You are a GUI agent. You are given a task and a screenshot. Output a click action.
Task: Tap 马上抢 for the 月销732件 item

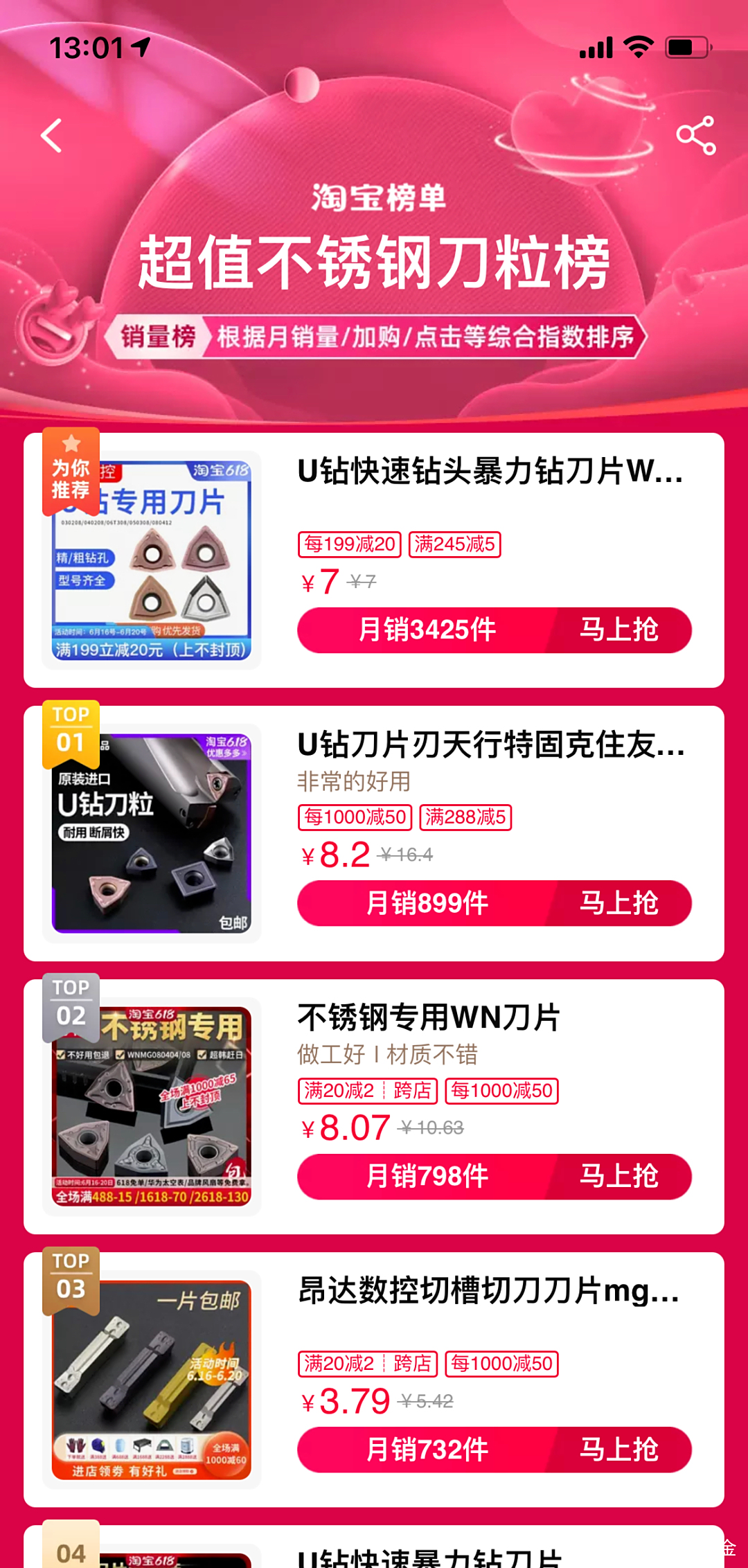pyautogui.click(x=618, y=1450)
